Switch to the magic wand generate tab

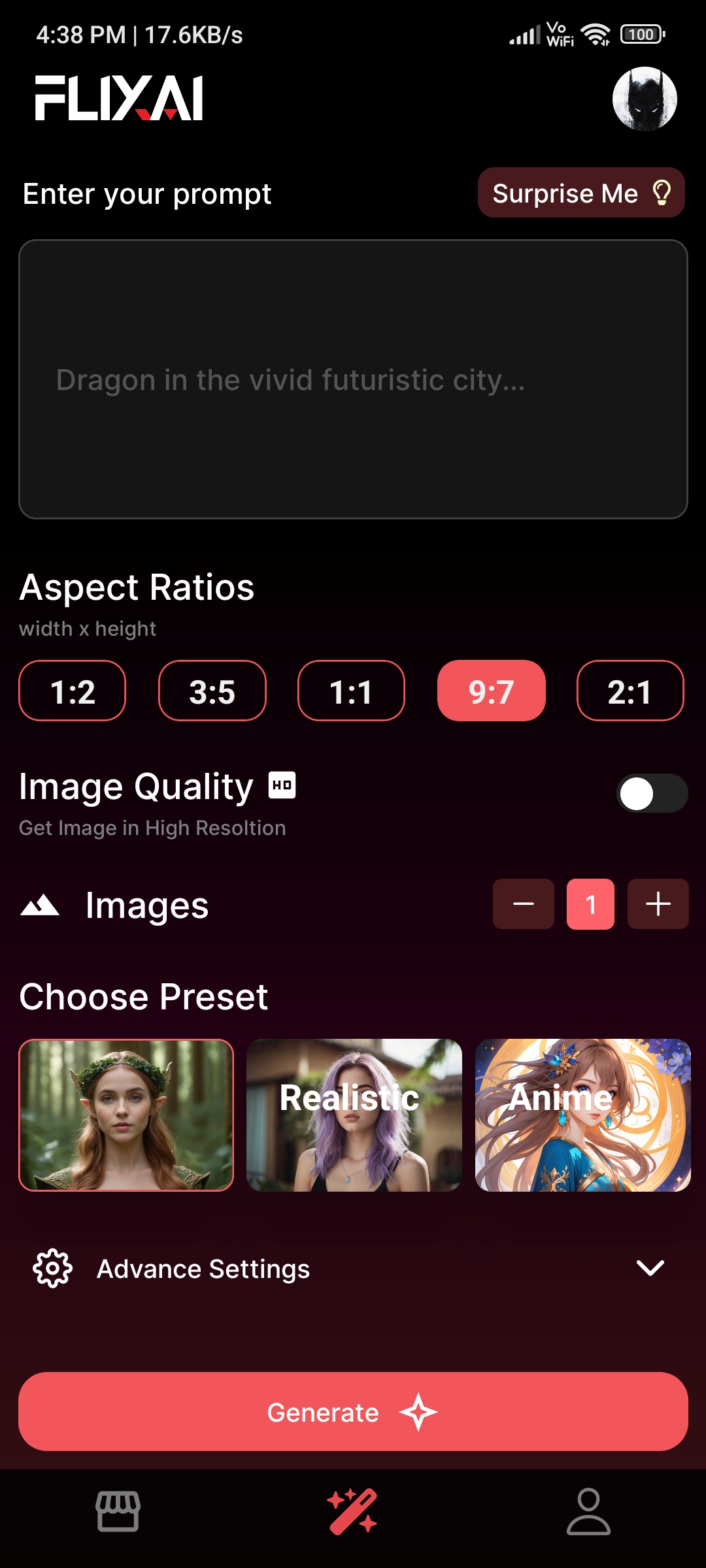point(352,1511)
